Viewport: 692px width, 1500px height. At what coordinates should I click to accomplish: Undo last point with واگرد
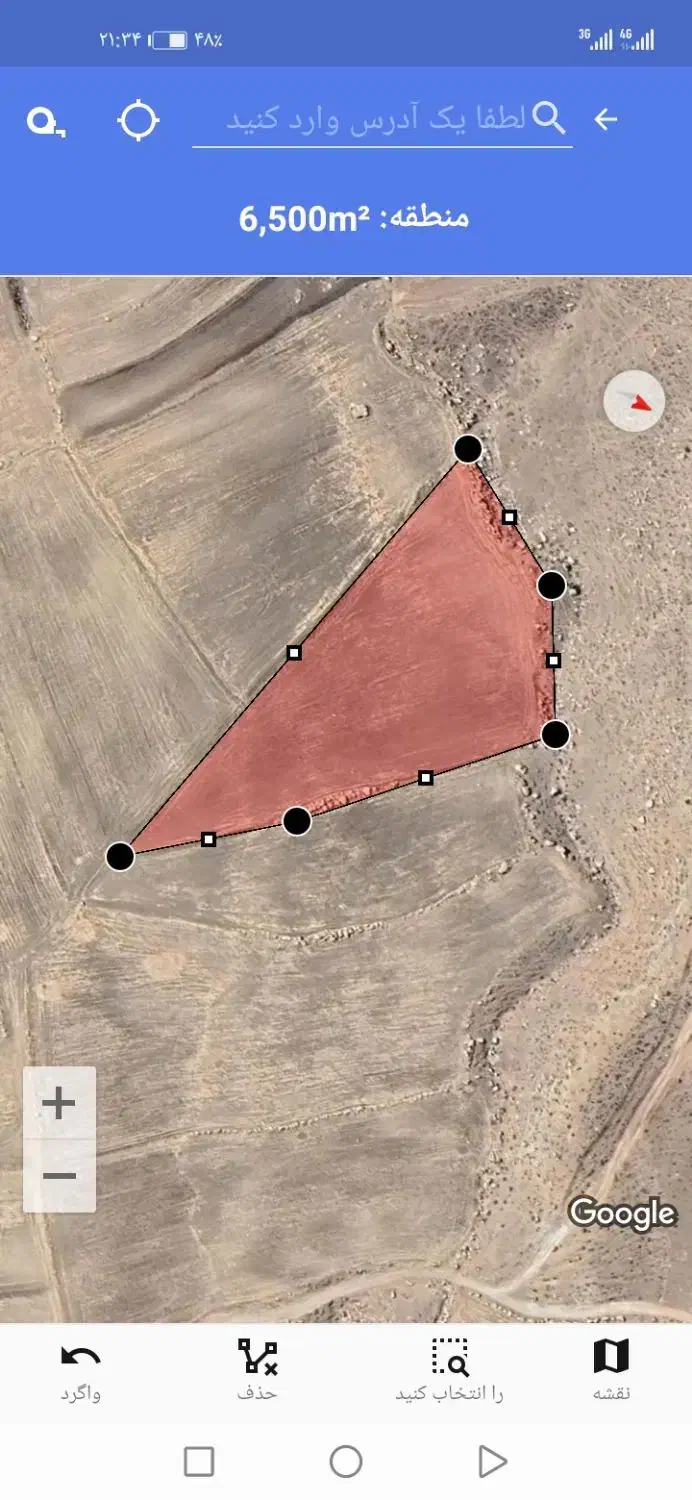click(x=81, y=1371)
